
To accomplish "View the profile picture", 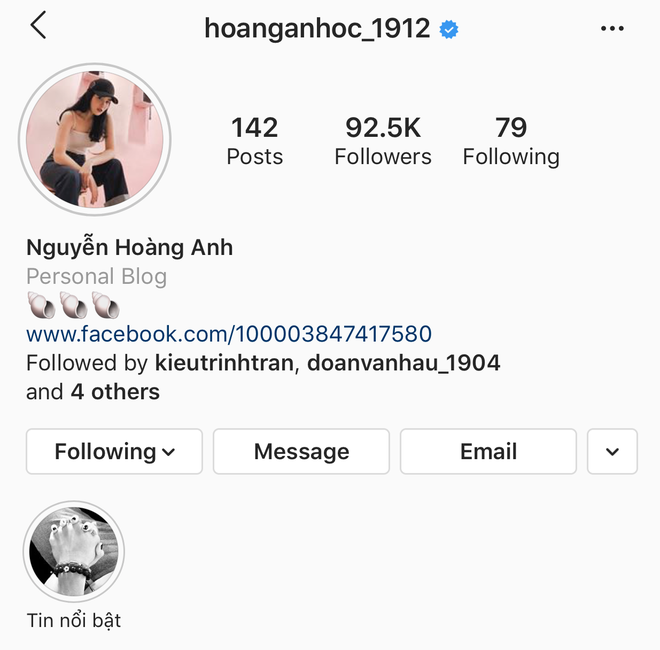I will tap(95, 139).
